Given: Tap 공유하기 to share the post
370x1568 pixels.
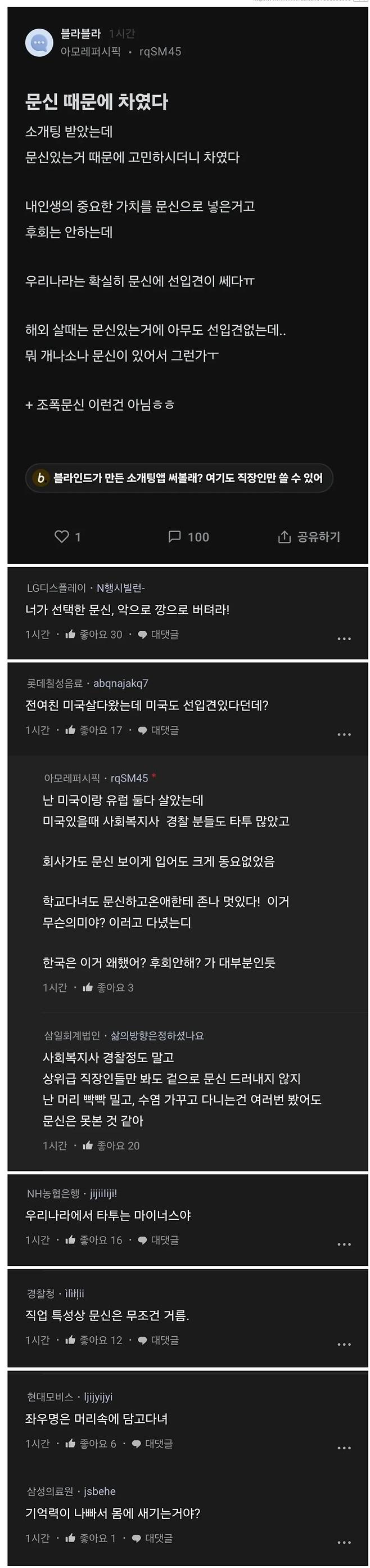Looking at the screenshot, I should coord(309,536).
